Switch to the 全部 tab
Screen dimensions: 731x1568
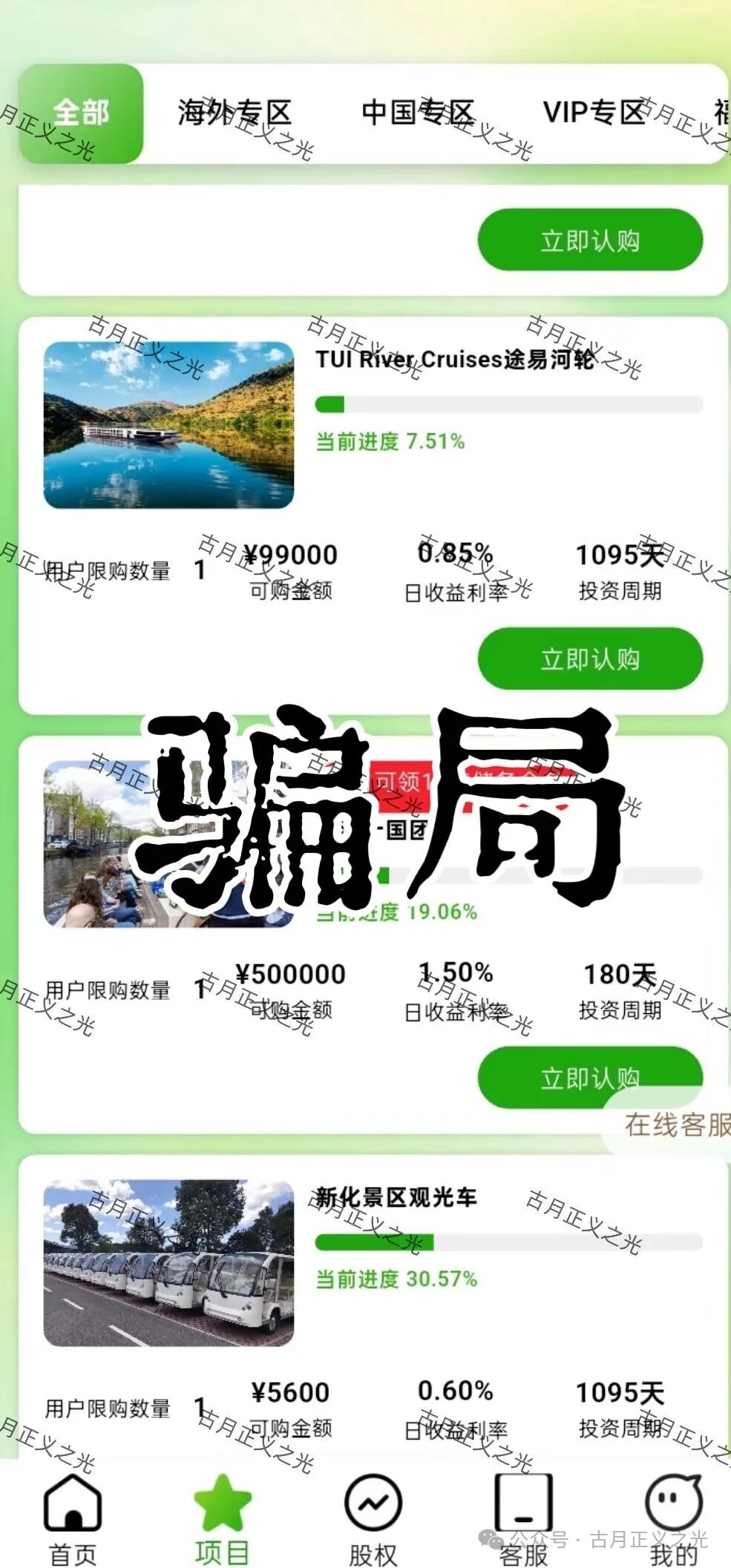82,113
